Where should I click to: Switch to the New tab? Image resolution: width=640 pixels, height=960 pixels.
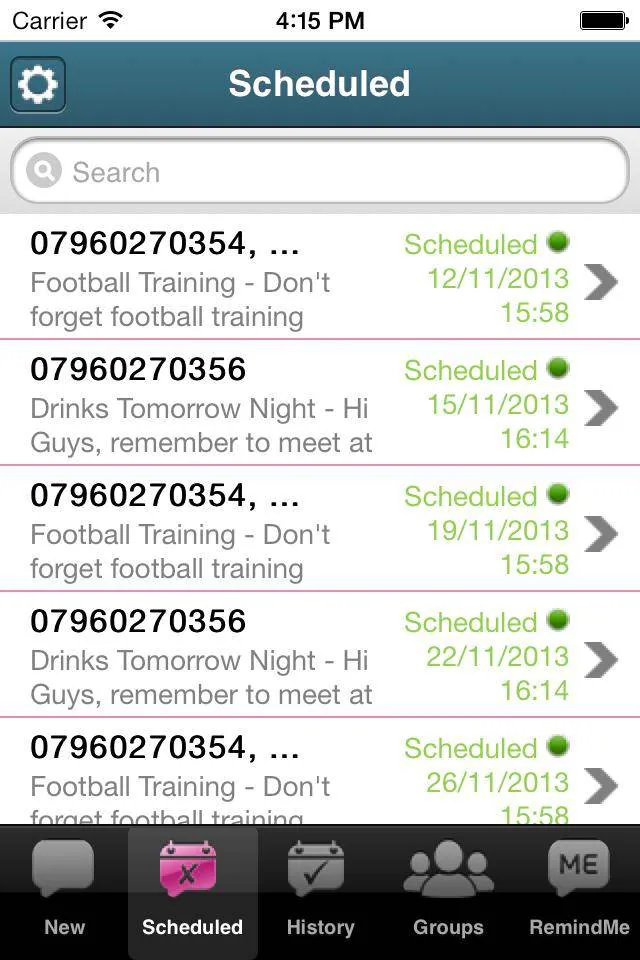click(64, 890)
